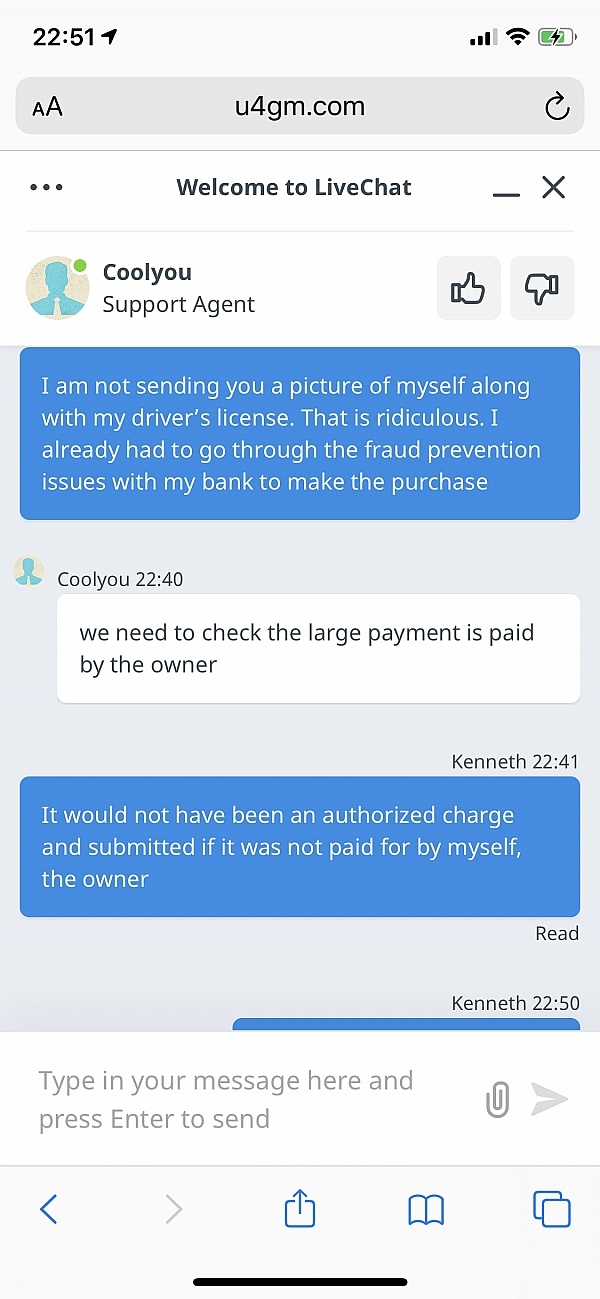The image size is (600, 1299).
Task: Close the LiveChat window
Action: [x=553, y=187]
